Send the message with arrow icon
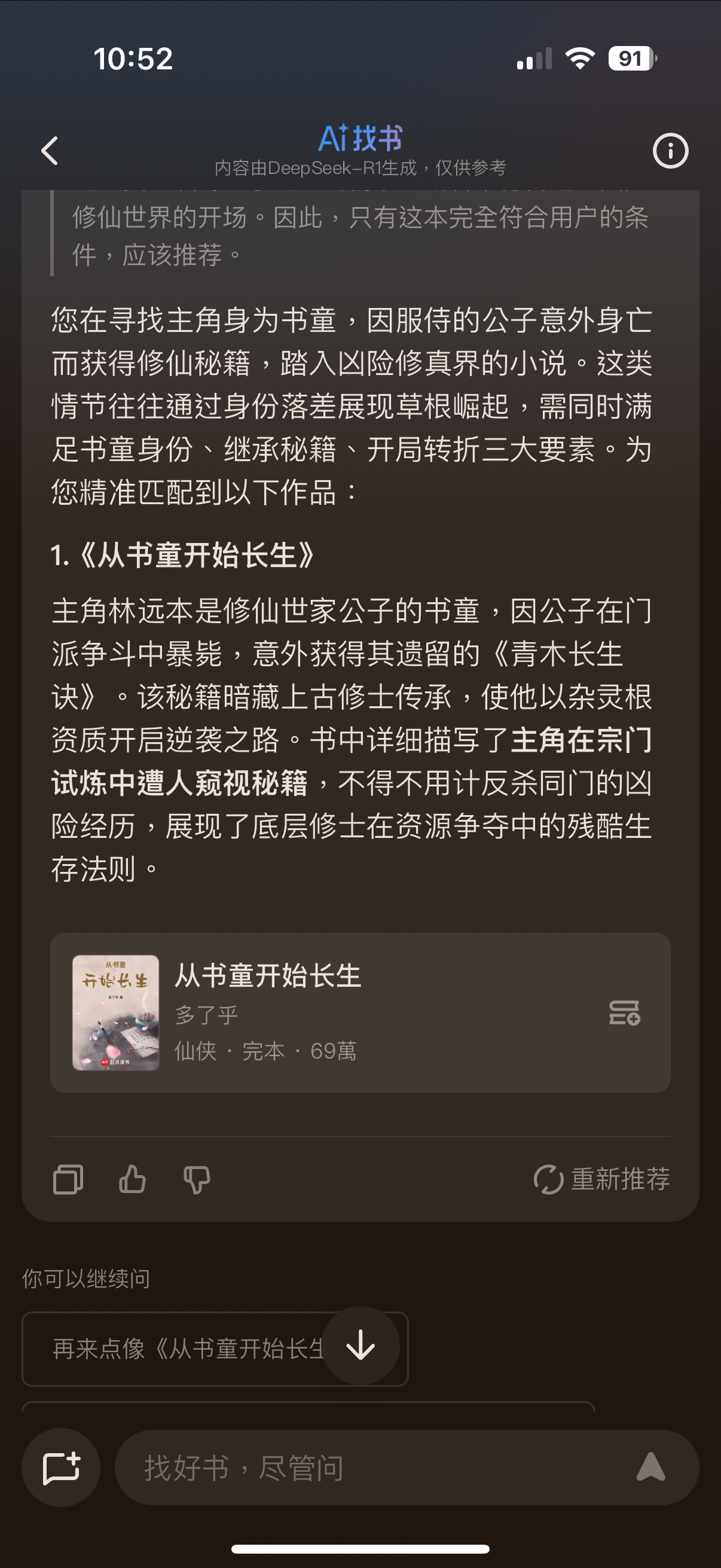 pyautogui.click(x=650, y=1467)
